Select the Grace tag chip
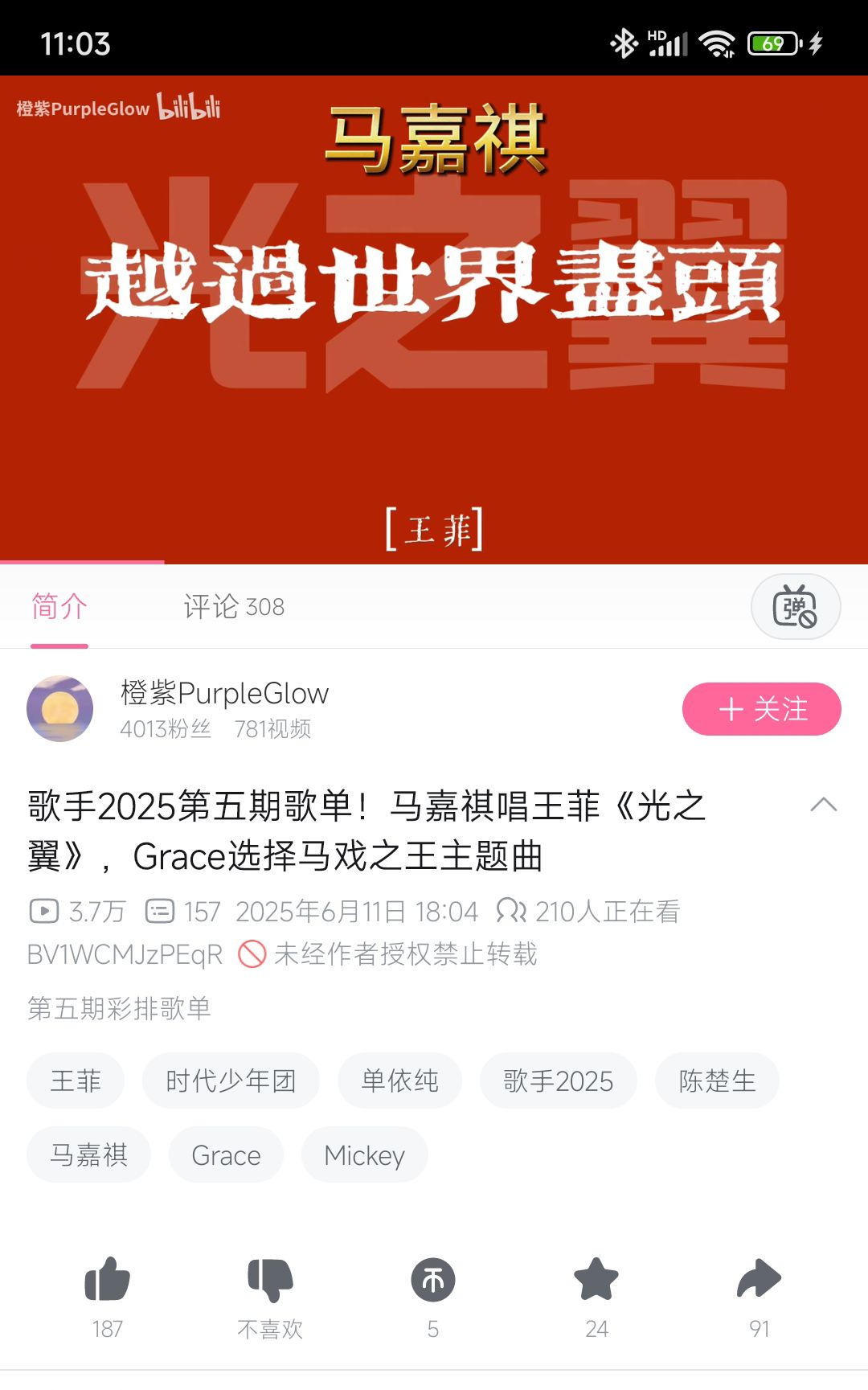This screenshot has width=868, height=1390. pos(226,1154)
